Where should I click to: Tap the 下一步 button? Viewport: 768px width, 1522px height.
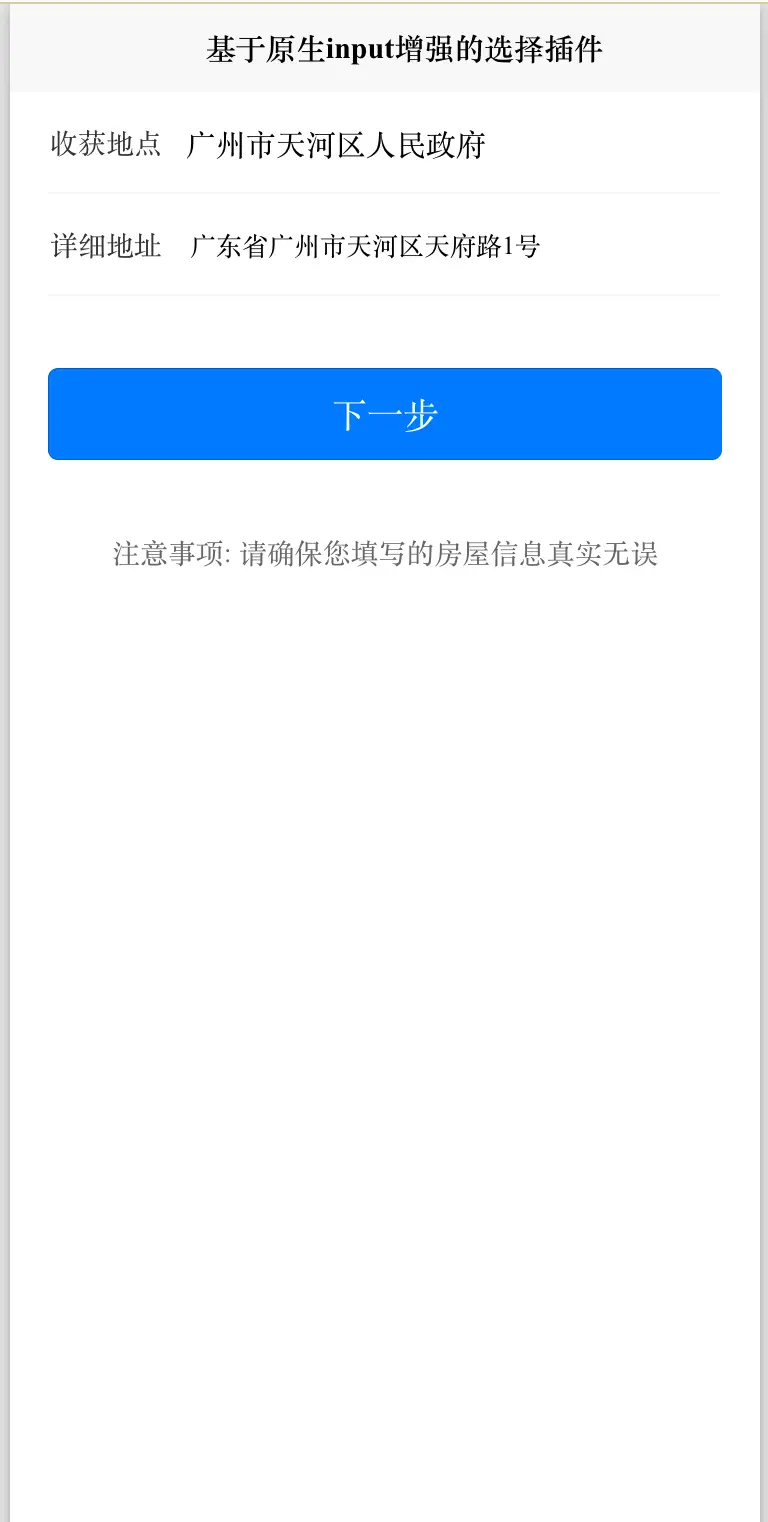click(385, 414)
